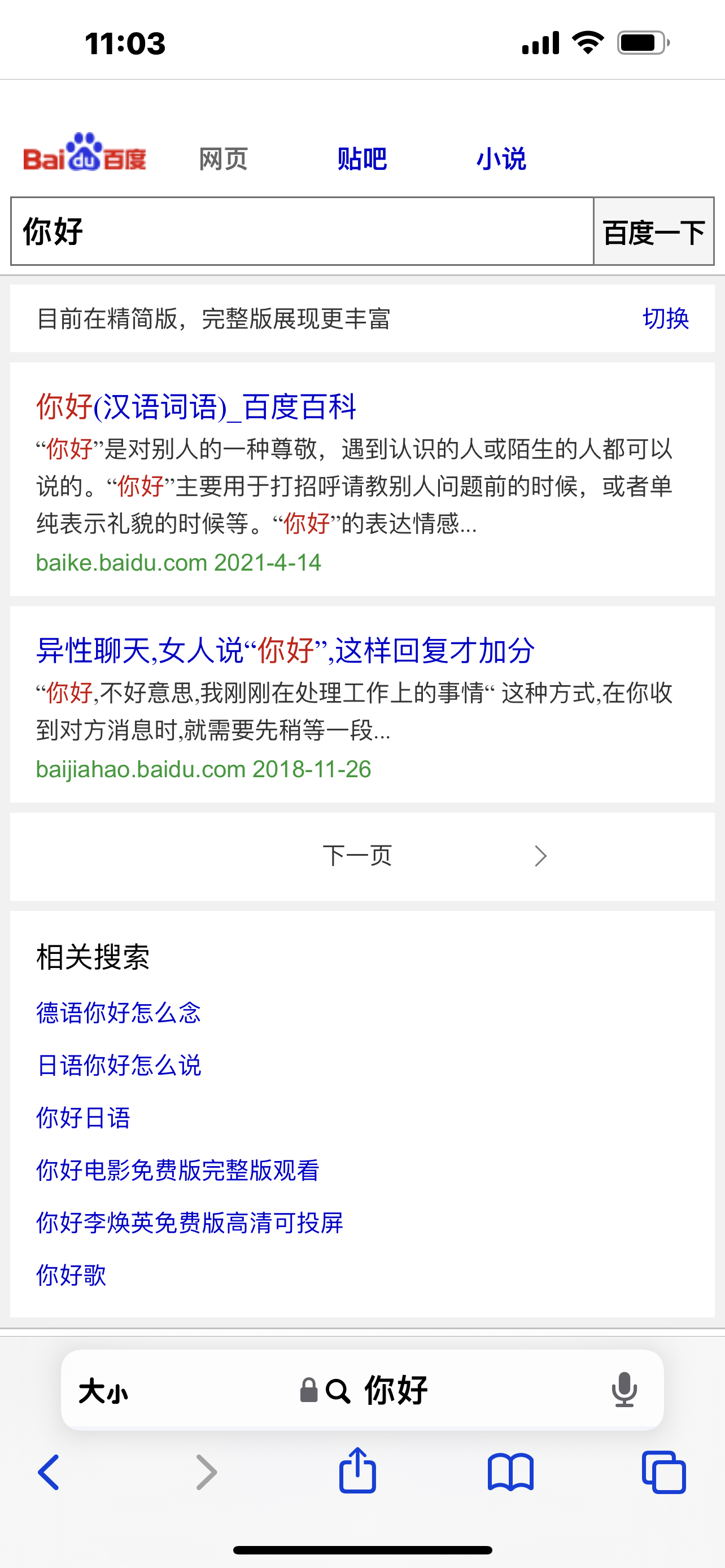Open the 你好(汉语词语)_百度百科 result
The height and width of the screenshot is (1568, 725).
pyautogui.click(x=196, y=406)
